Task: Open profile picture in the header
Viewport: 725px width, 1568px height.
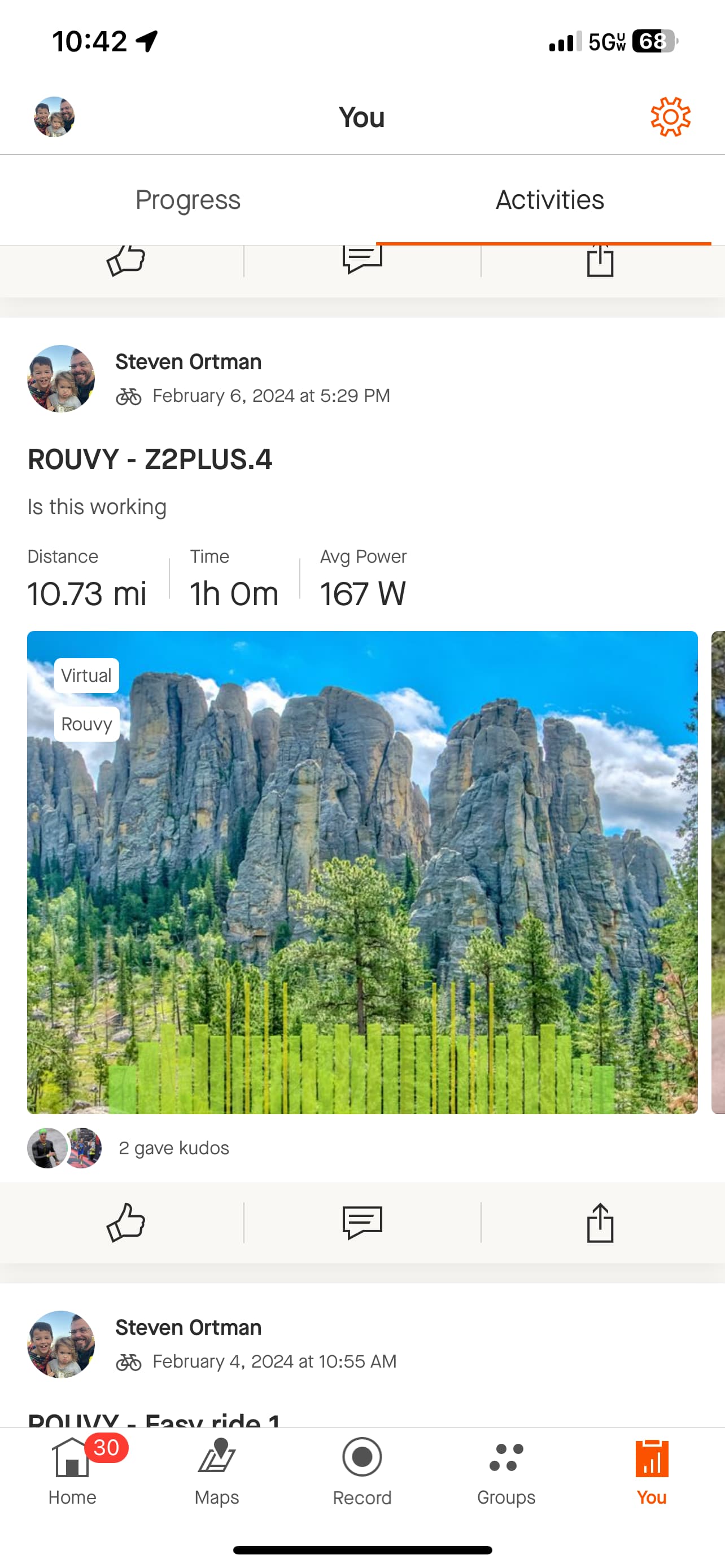Action: [54, 117]
